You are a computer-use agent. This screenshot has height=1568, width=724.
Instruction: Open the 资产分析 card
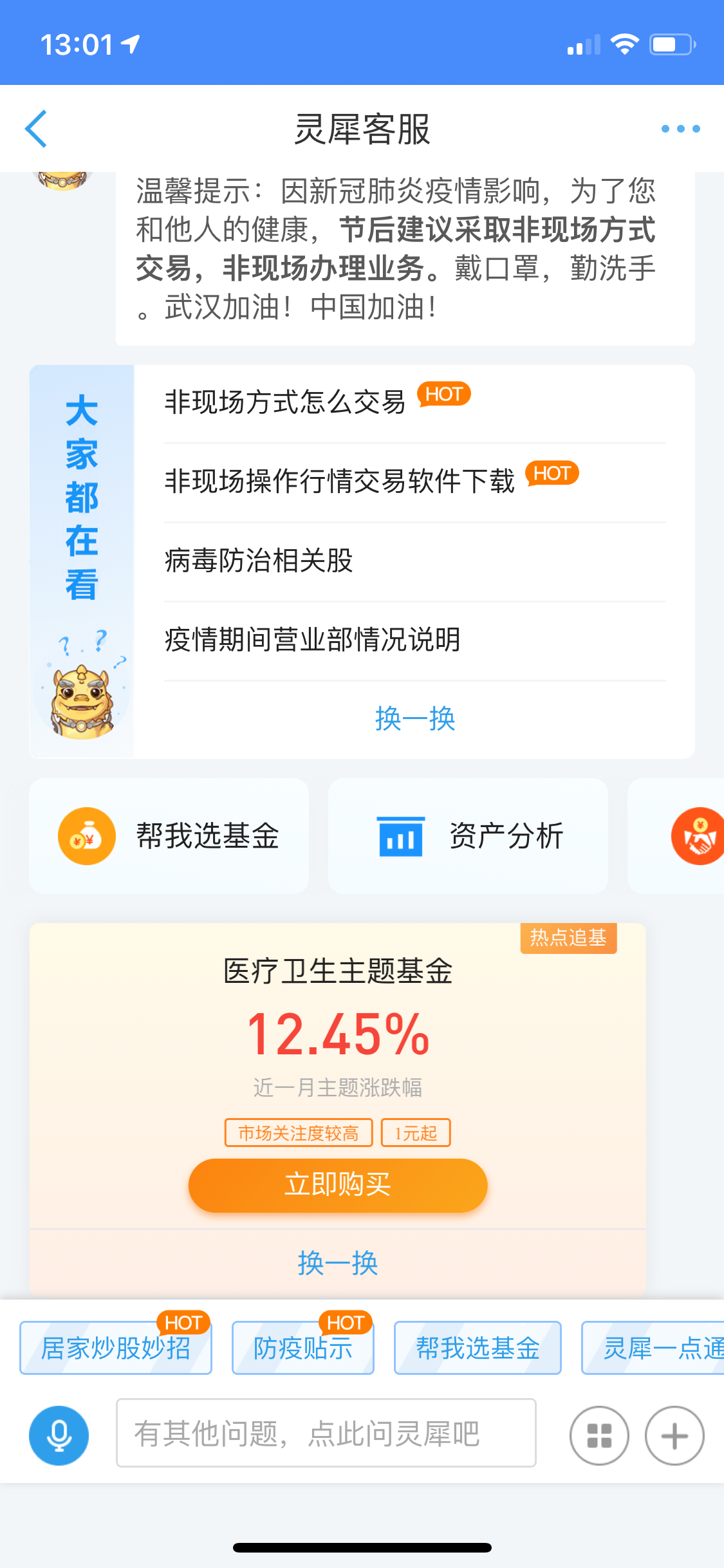coord(468,836)
